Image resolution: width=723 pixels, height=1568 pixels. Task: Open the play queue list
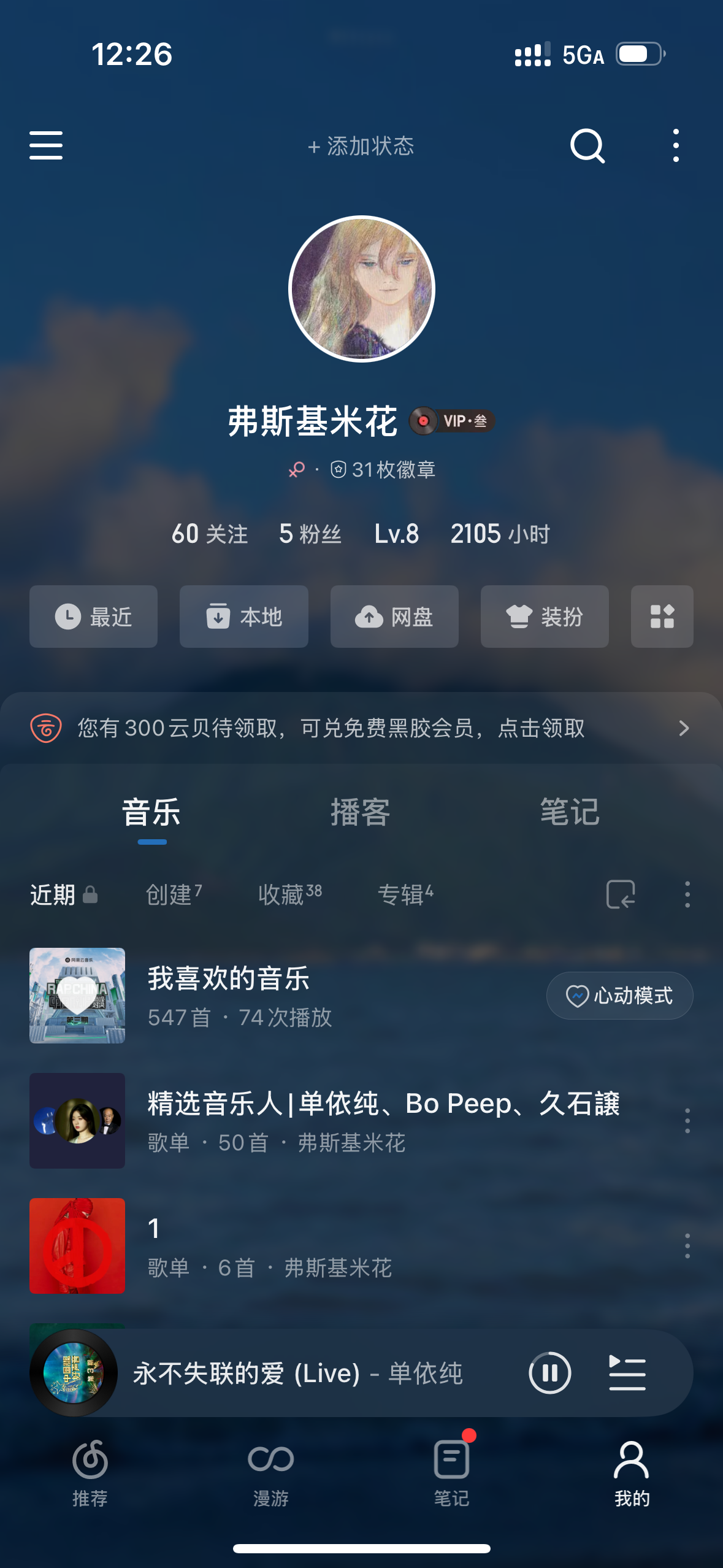coord(627,1373)
